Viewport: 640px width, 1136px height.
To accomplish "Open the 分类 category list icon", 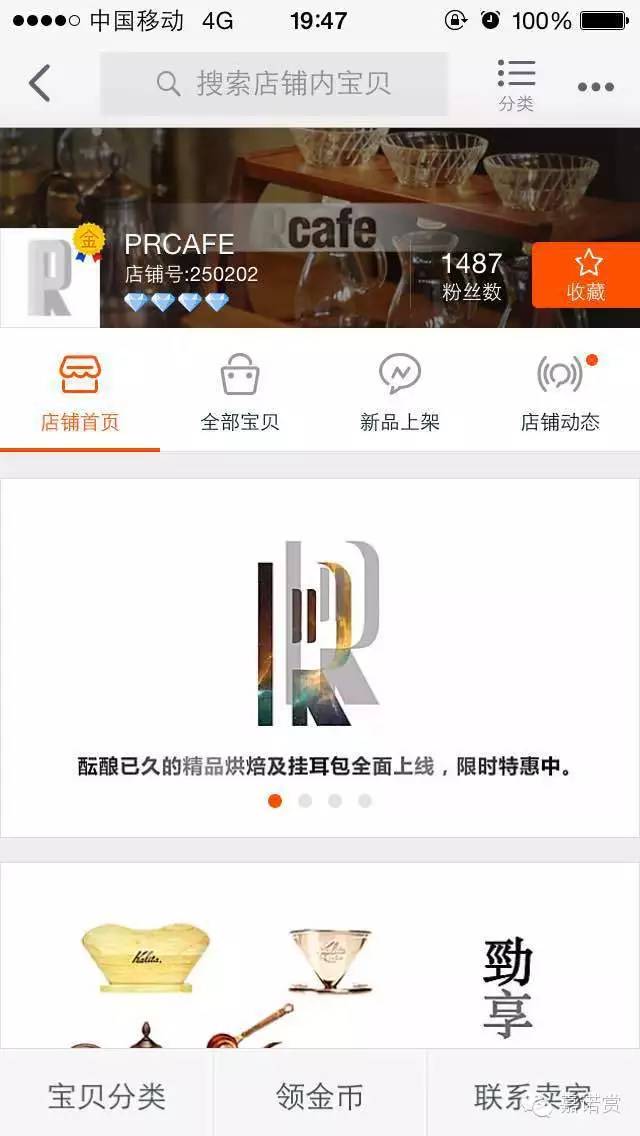I will [516, 85].
